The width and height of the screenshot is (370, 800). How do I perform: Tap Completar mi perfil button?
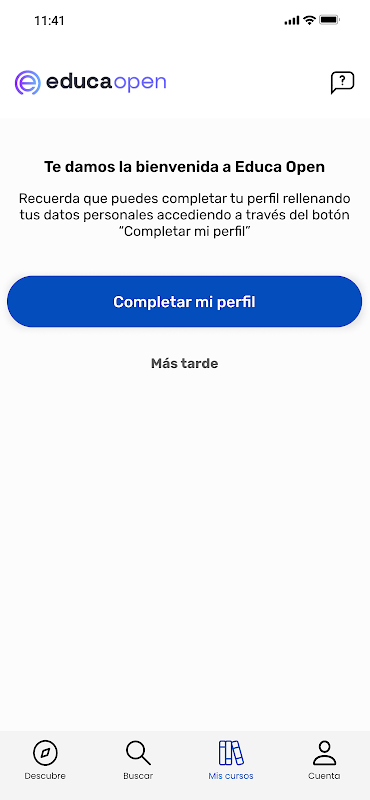point(184,302)
